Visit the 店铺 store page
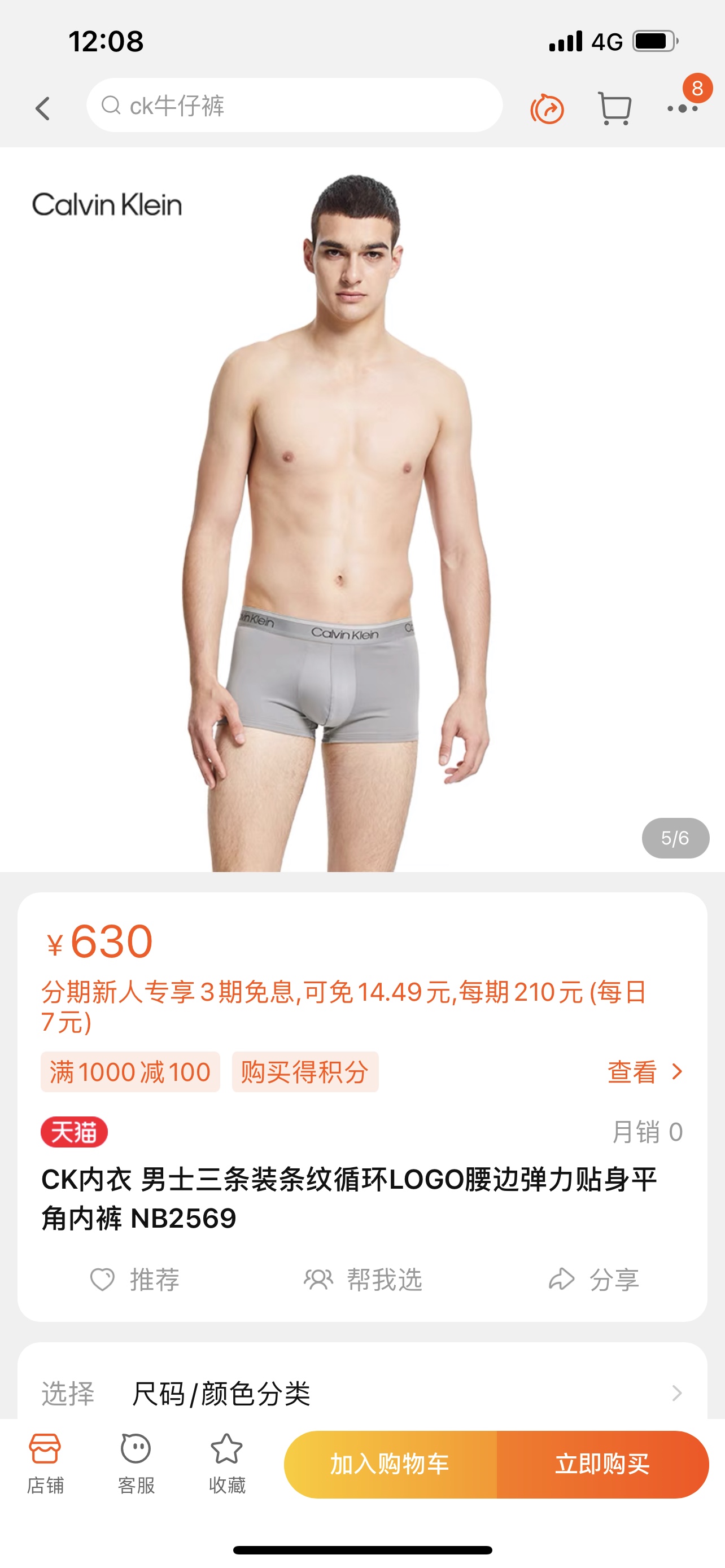This screenshot has width=725, height=1568. (45, 1464)
